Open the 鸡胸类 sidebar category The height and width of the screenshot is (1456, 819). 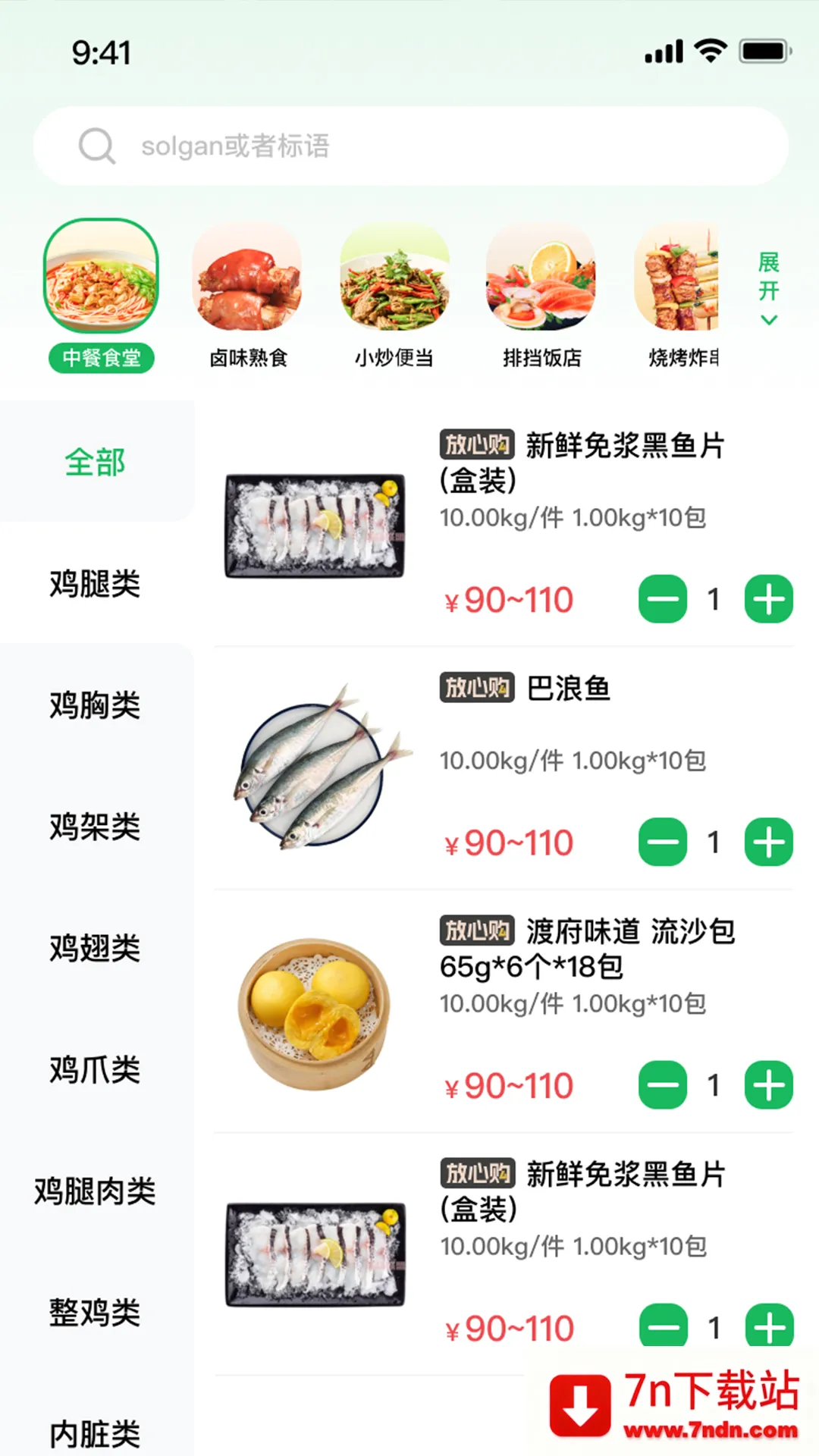pyautogui.click(x=96, y=704)
